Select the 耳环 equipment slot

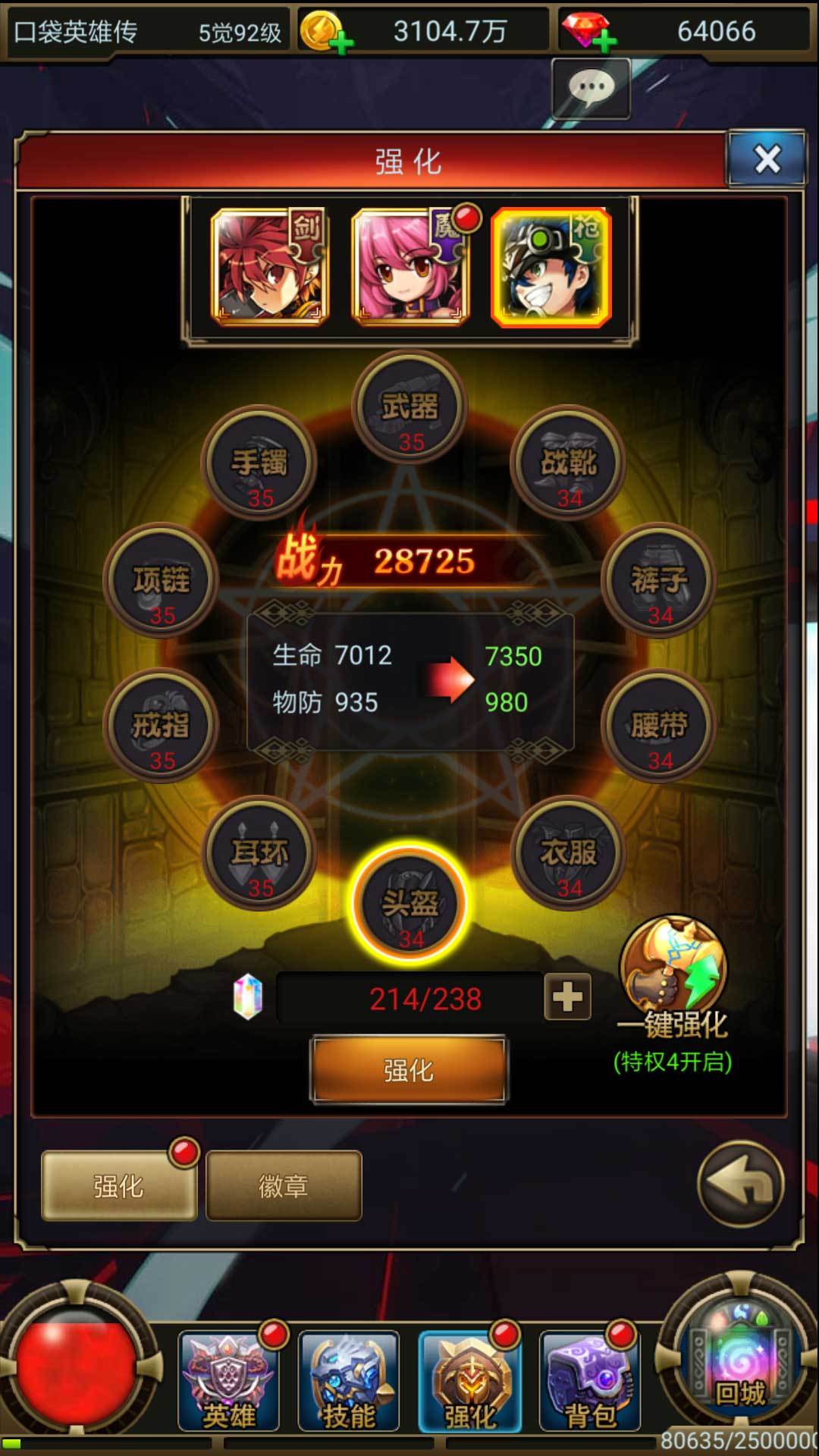point(259,854)
